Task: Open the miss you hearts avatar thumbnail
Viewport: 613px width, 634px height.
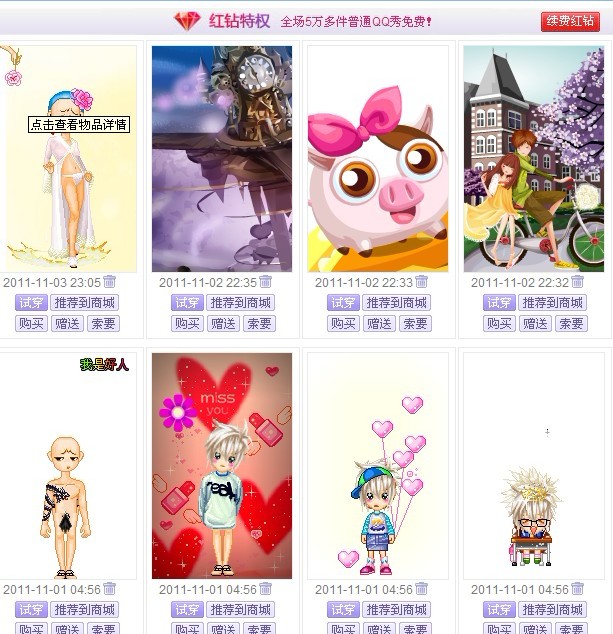Action: 222,465
